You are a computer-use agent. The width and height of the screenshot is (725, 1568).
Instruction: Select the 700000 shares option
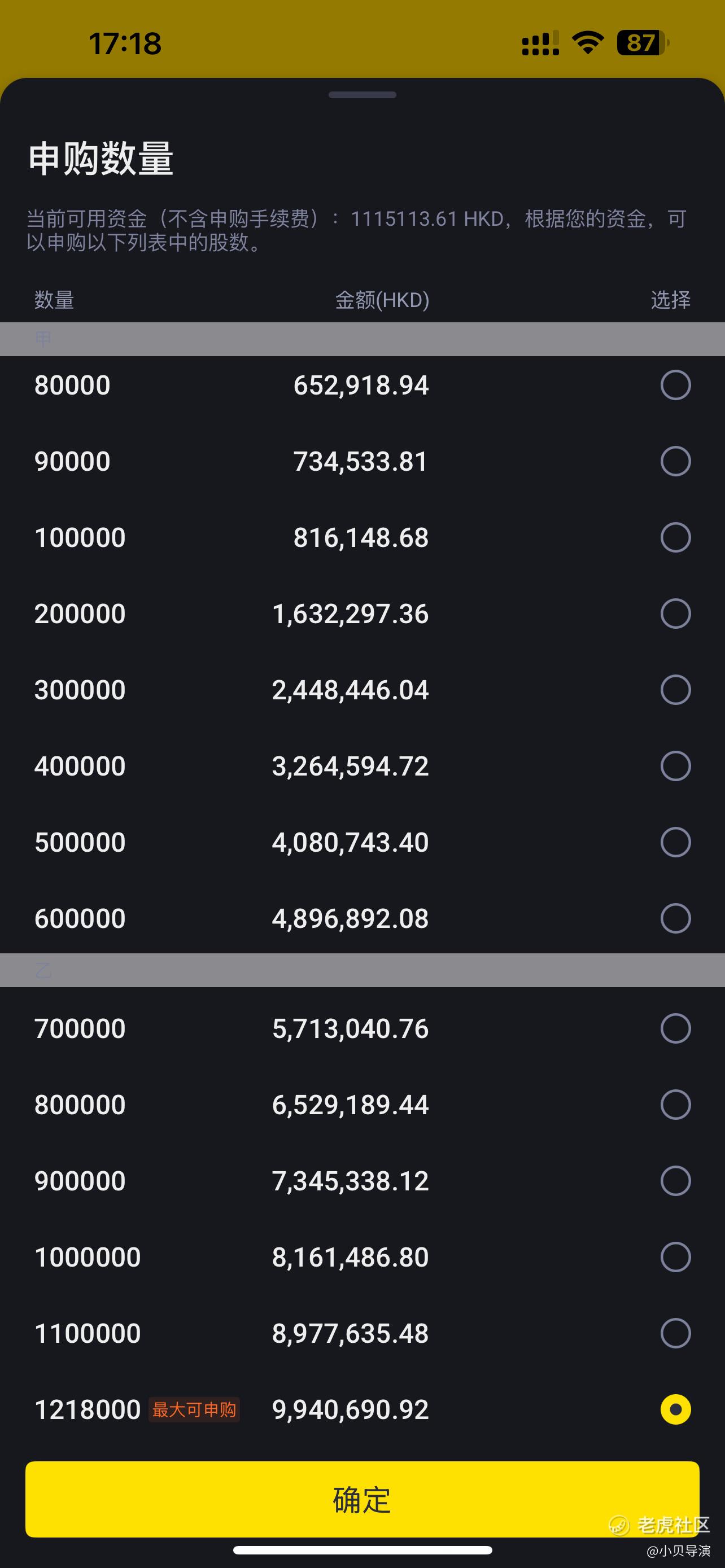click(x=675, y=1028)
